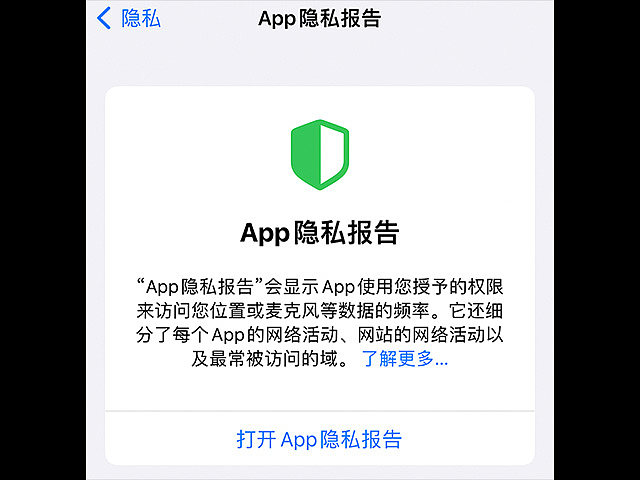Open the 了解更多 link
The height and width of the screenshot is (480, 640).
coord(405,360)
